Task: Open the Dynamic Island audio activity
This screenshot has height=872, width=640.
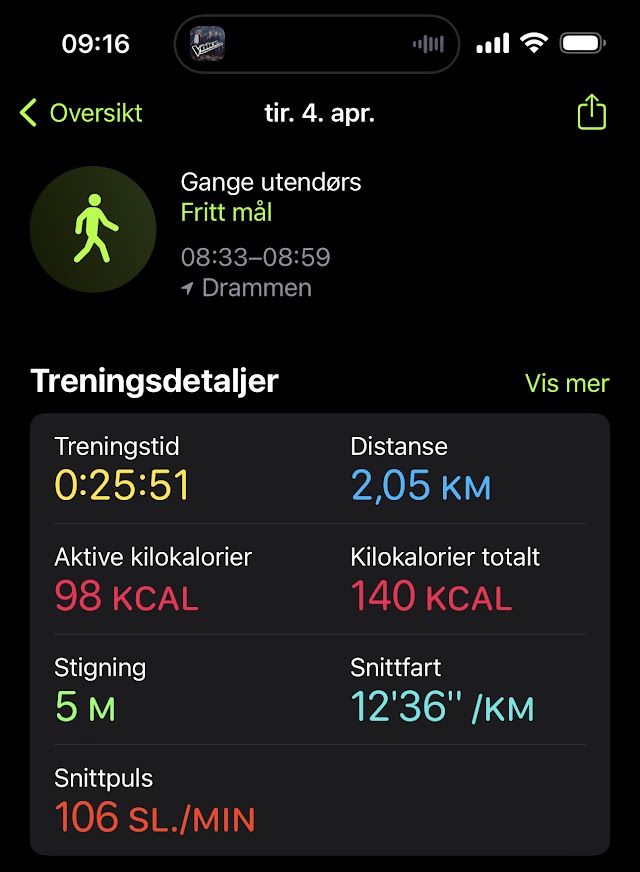Action: [317, 45]
